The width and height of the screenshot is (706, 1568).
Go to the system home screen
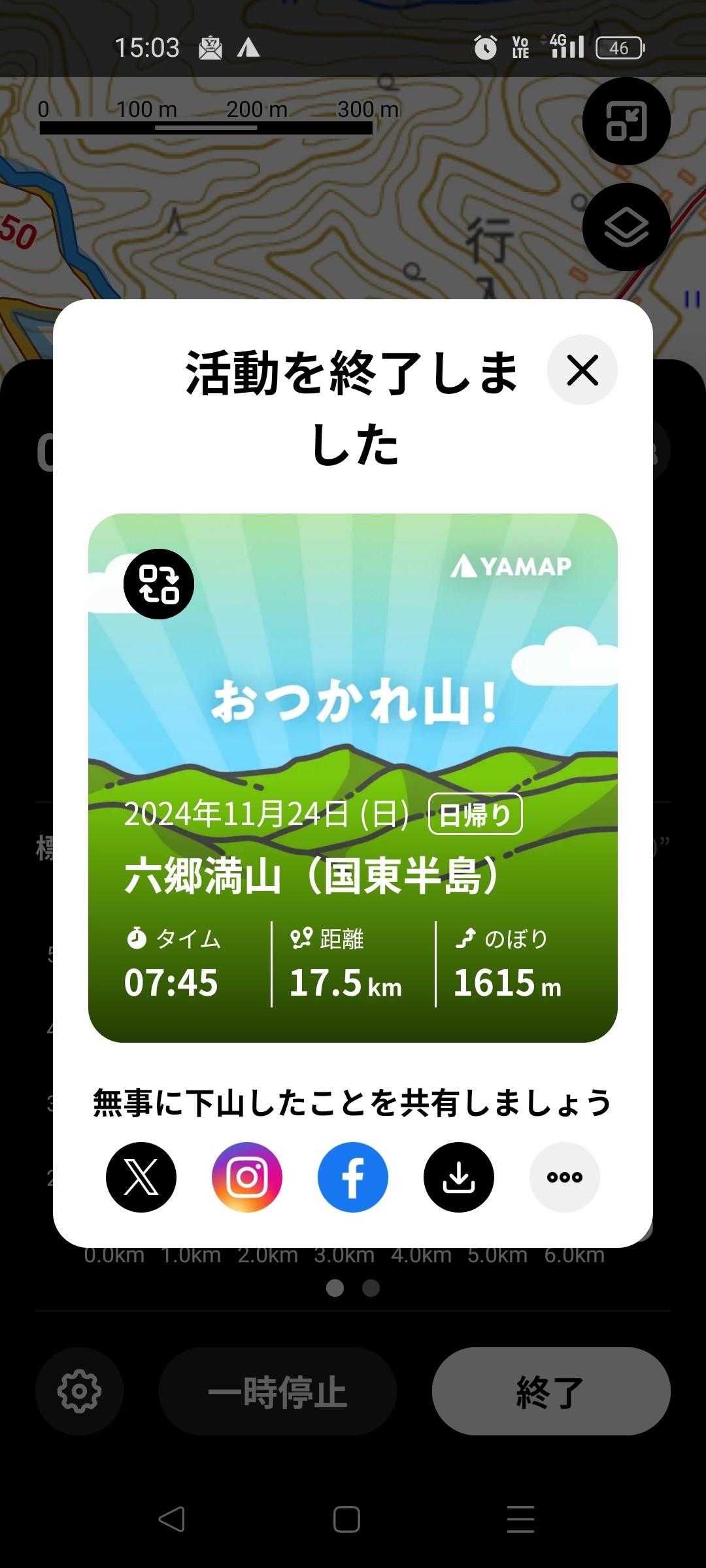(346, 1520)
